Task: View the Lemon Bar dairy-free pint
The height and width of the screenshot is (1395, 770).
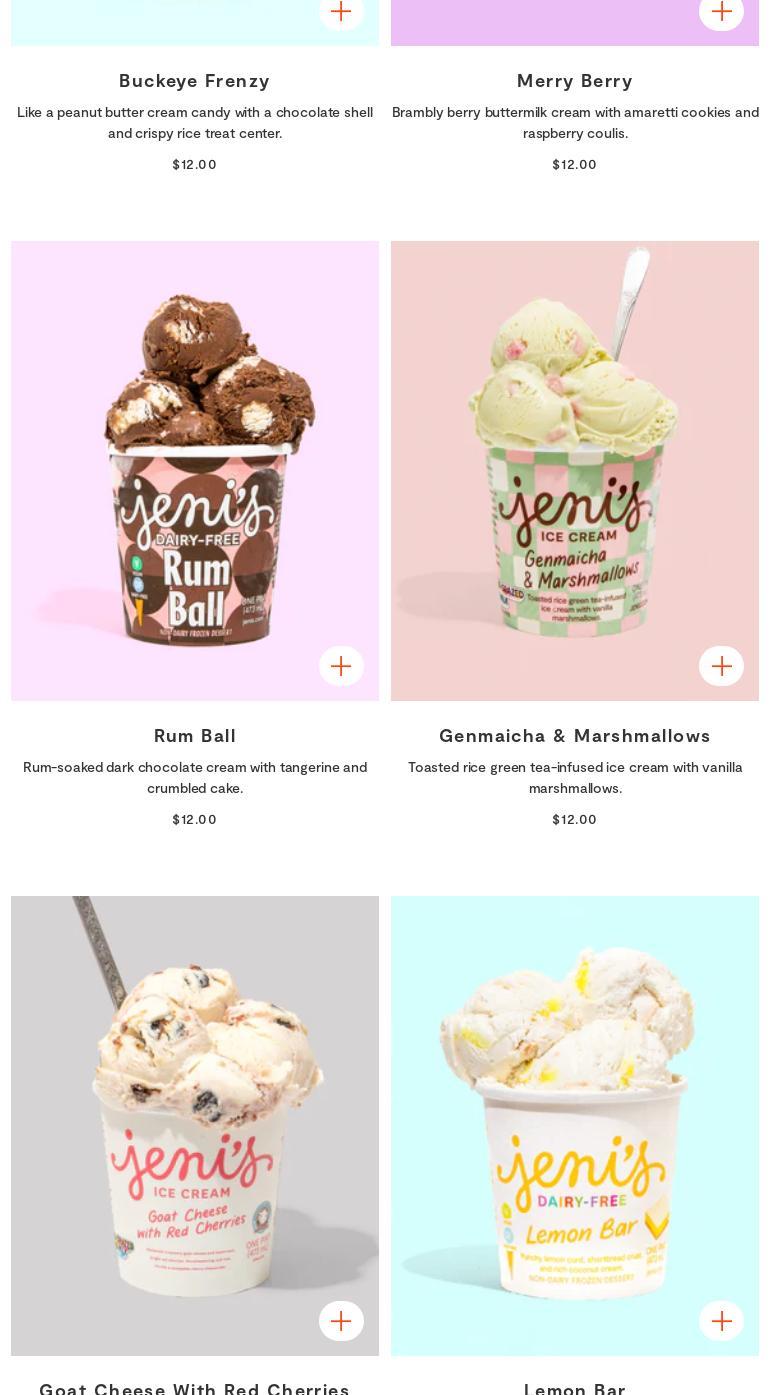Action: [x=575, y=1125]
